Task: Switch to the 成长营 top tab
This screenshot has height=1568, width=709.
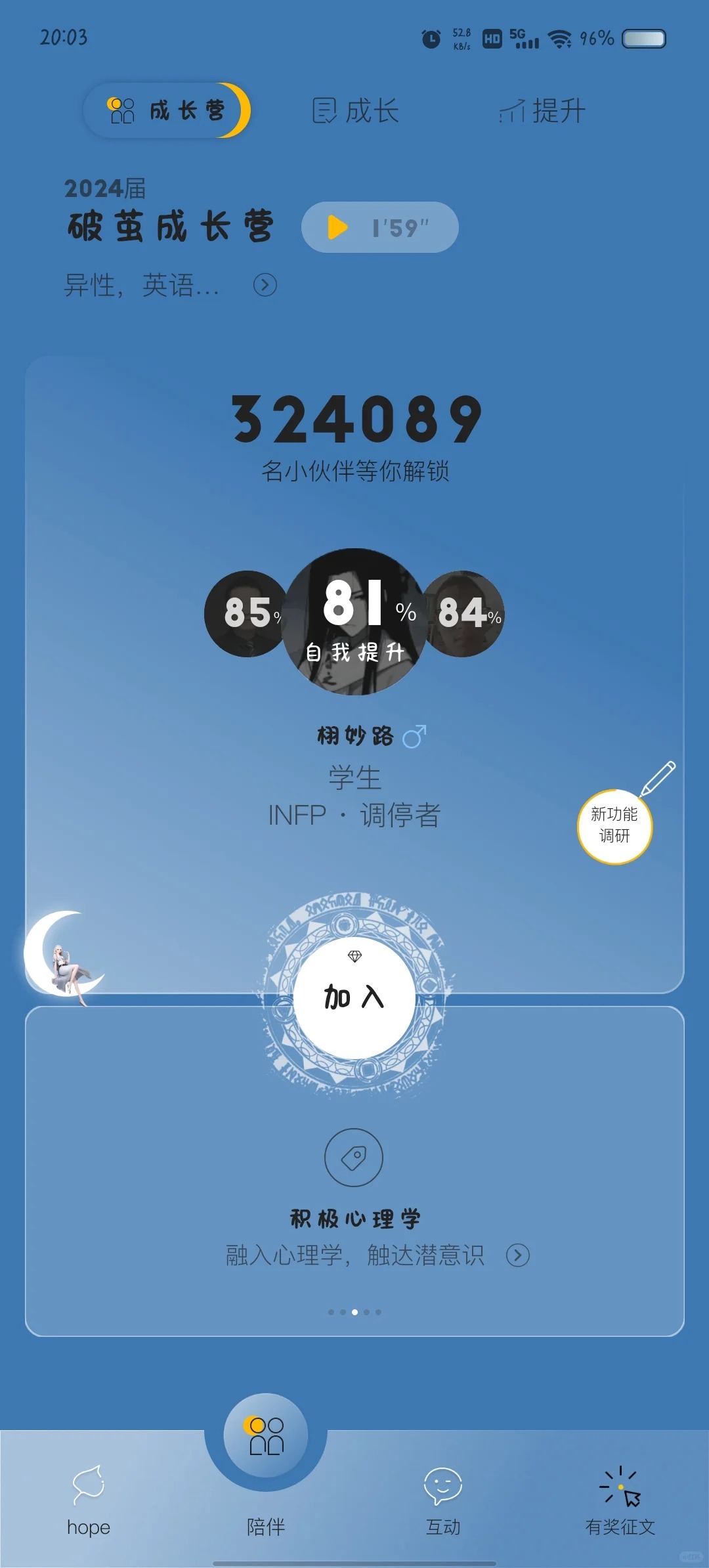Action: tap(167, 110)
